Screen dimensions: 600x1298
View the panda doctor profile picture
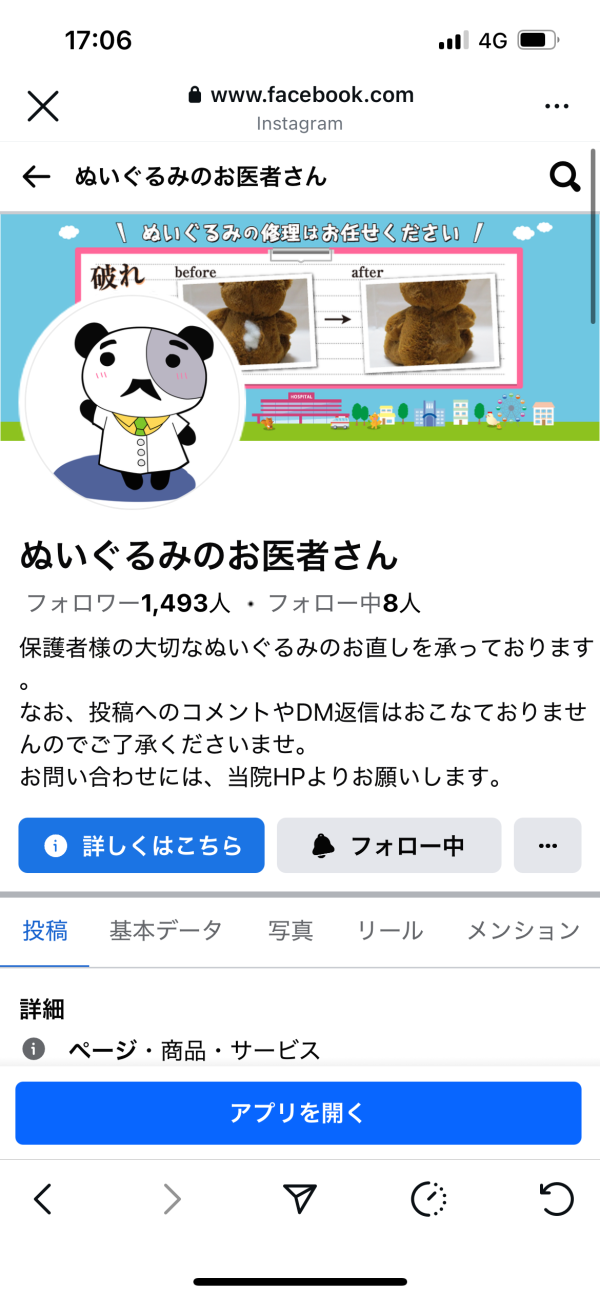[x=130, y=402]
